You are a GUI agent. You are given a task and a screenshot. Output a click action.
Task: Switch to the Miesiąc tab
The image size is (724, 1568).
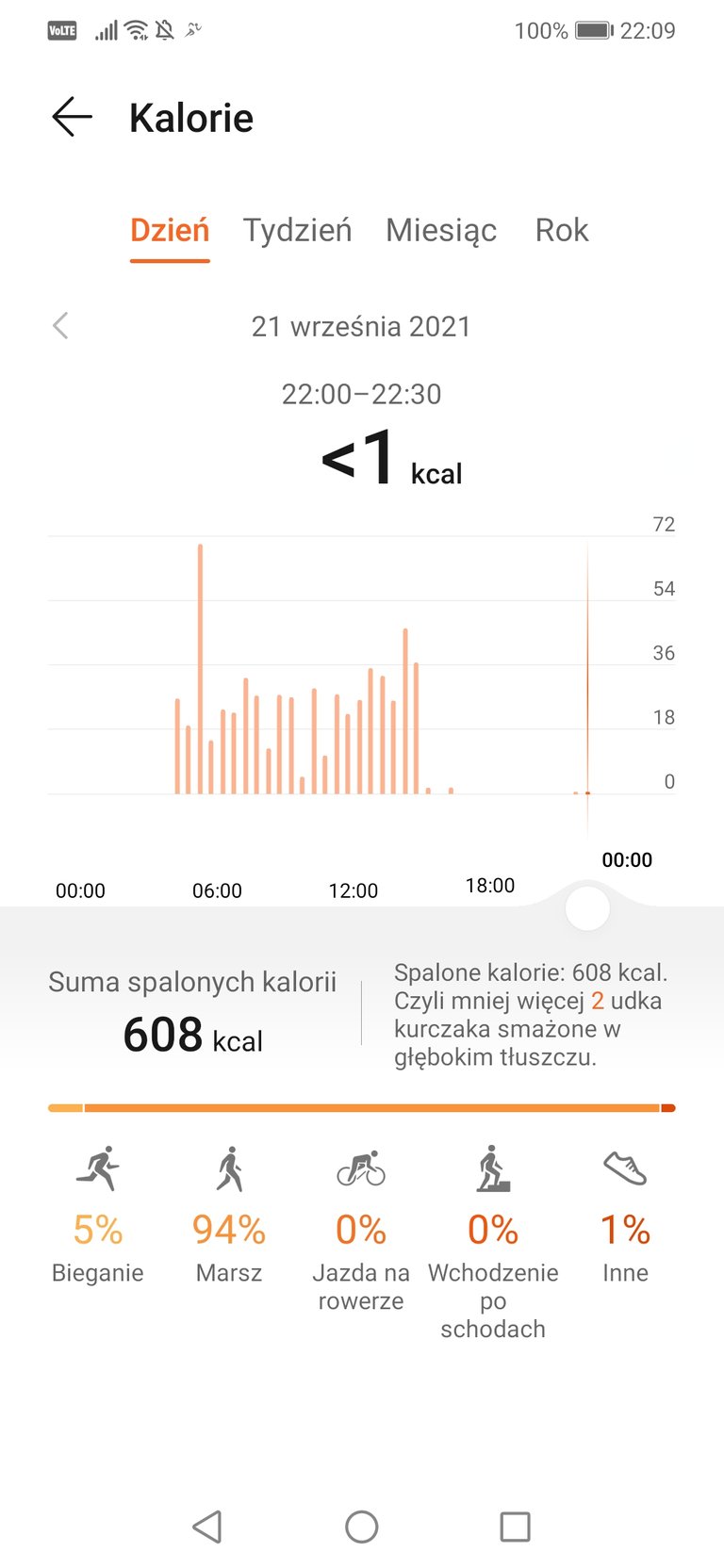(441, 230)
